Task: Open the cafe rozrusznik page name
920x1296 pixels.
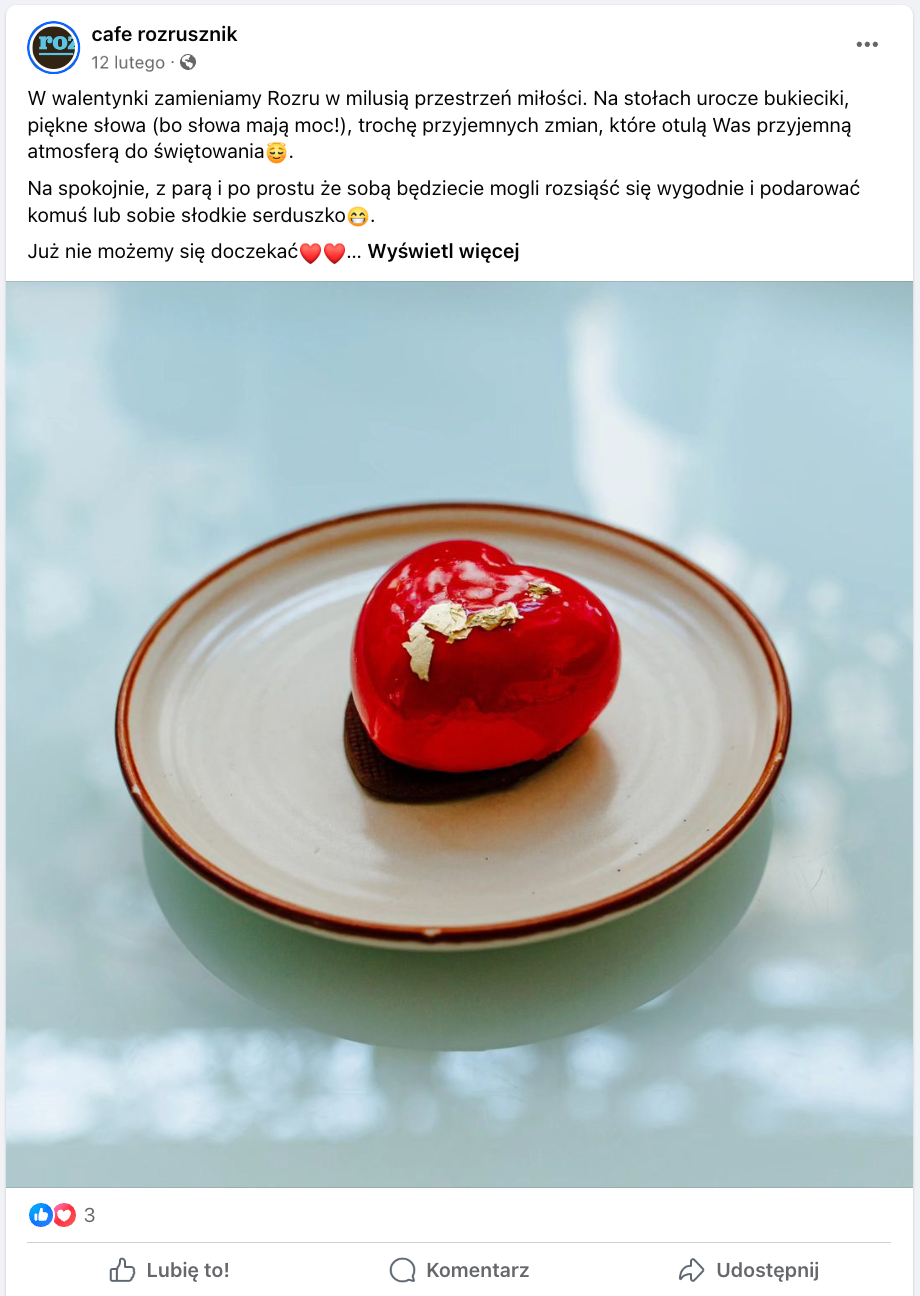Action: pos(164,34)
